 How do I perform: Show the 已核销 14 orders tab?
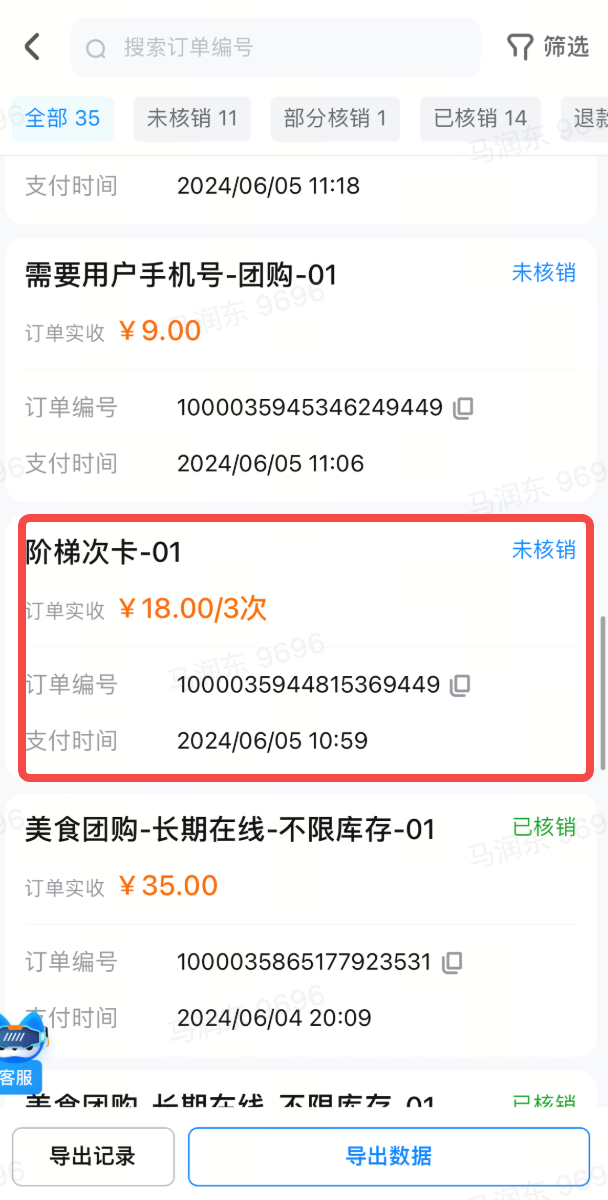480,118
